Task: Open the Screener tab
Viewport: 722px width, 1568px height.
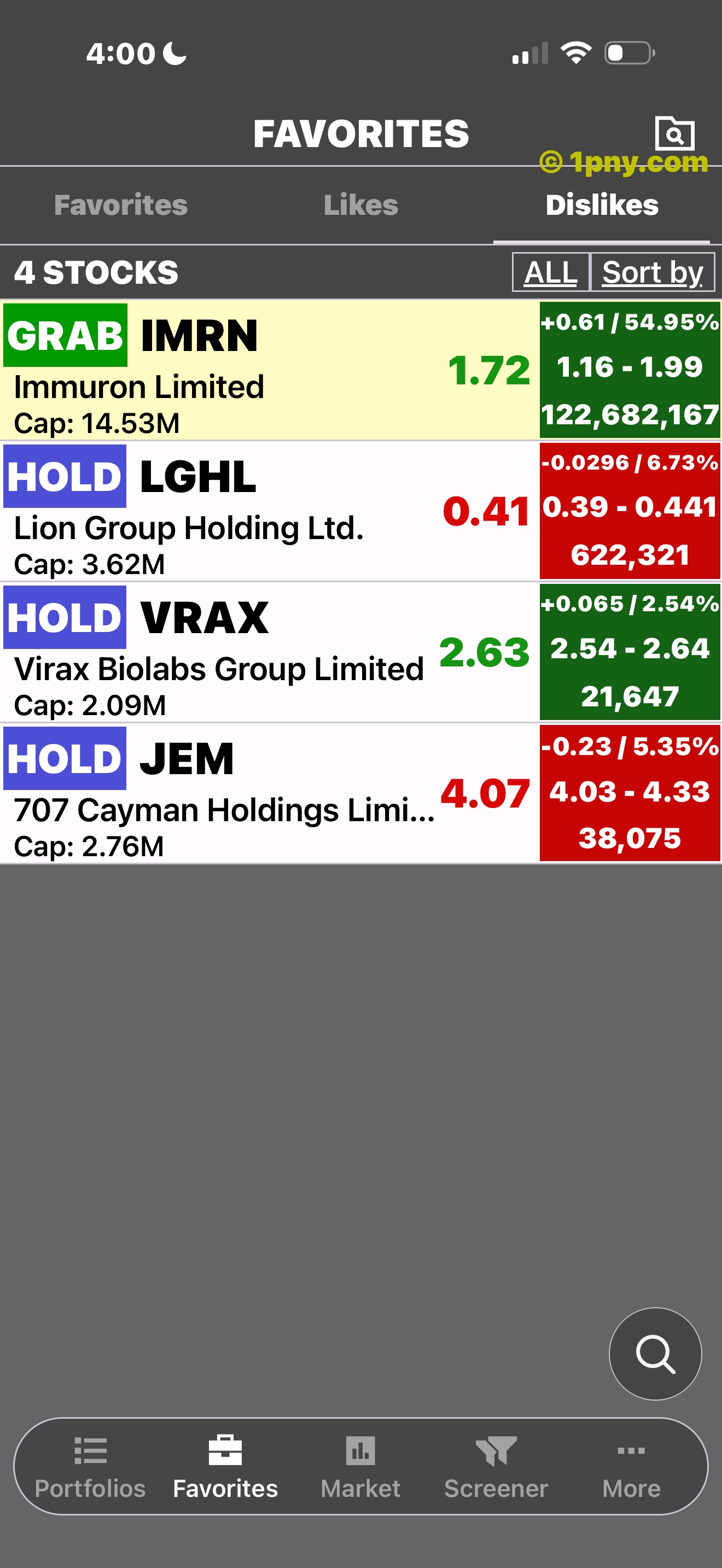Action: pos(496,1467)
